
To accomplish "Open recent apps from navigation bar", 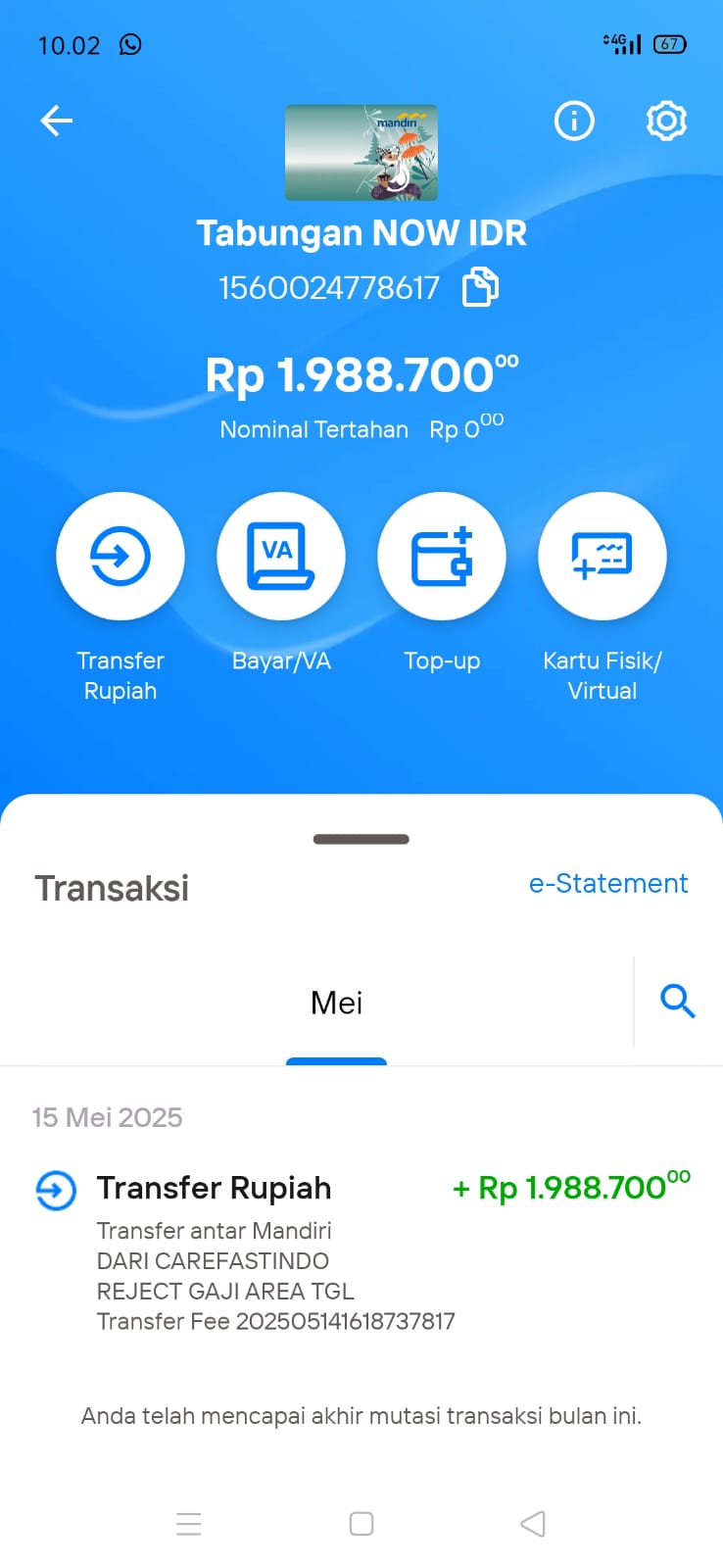I will (x=189, y=1524).
